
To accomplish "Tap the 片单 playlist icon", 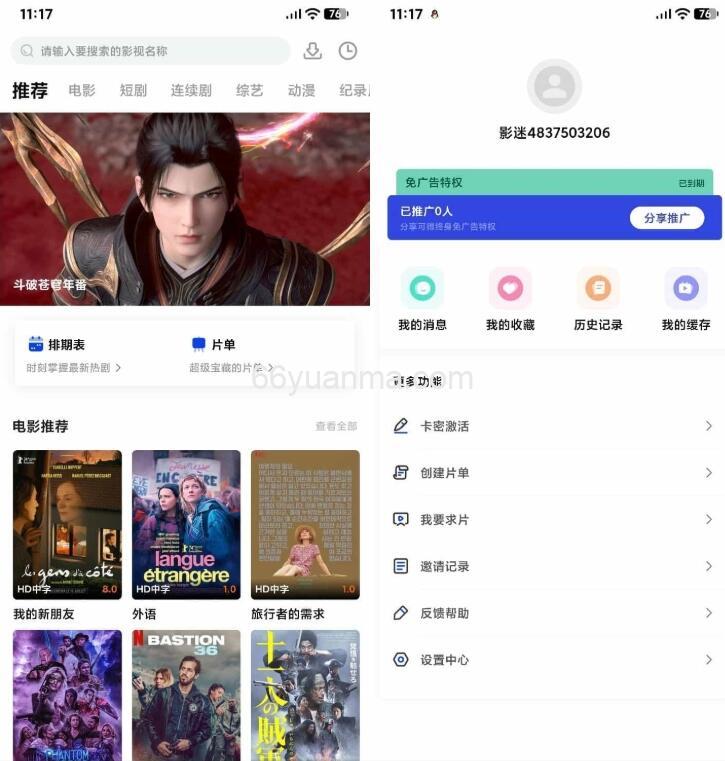I will (199, 342).
